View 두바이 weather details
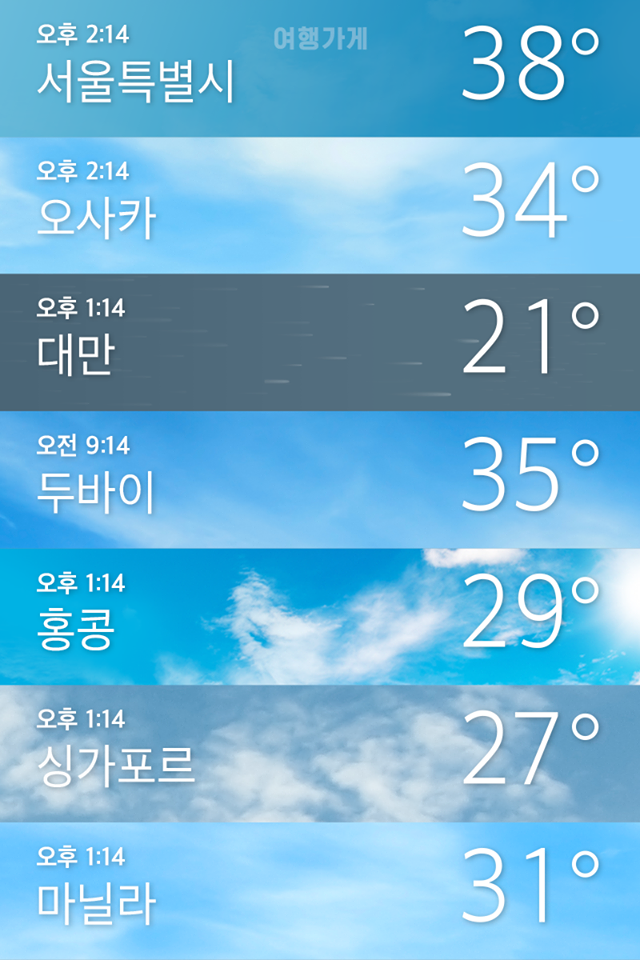Screen dimensions: 640x960 pos(320,479)
